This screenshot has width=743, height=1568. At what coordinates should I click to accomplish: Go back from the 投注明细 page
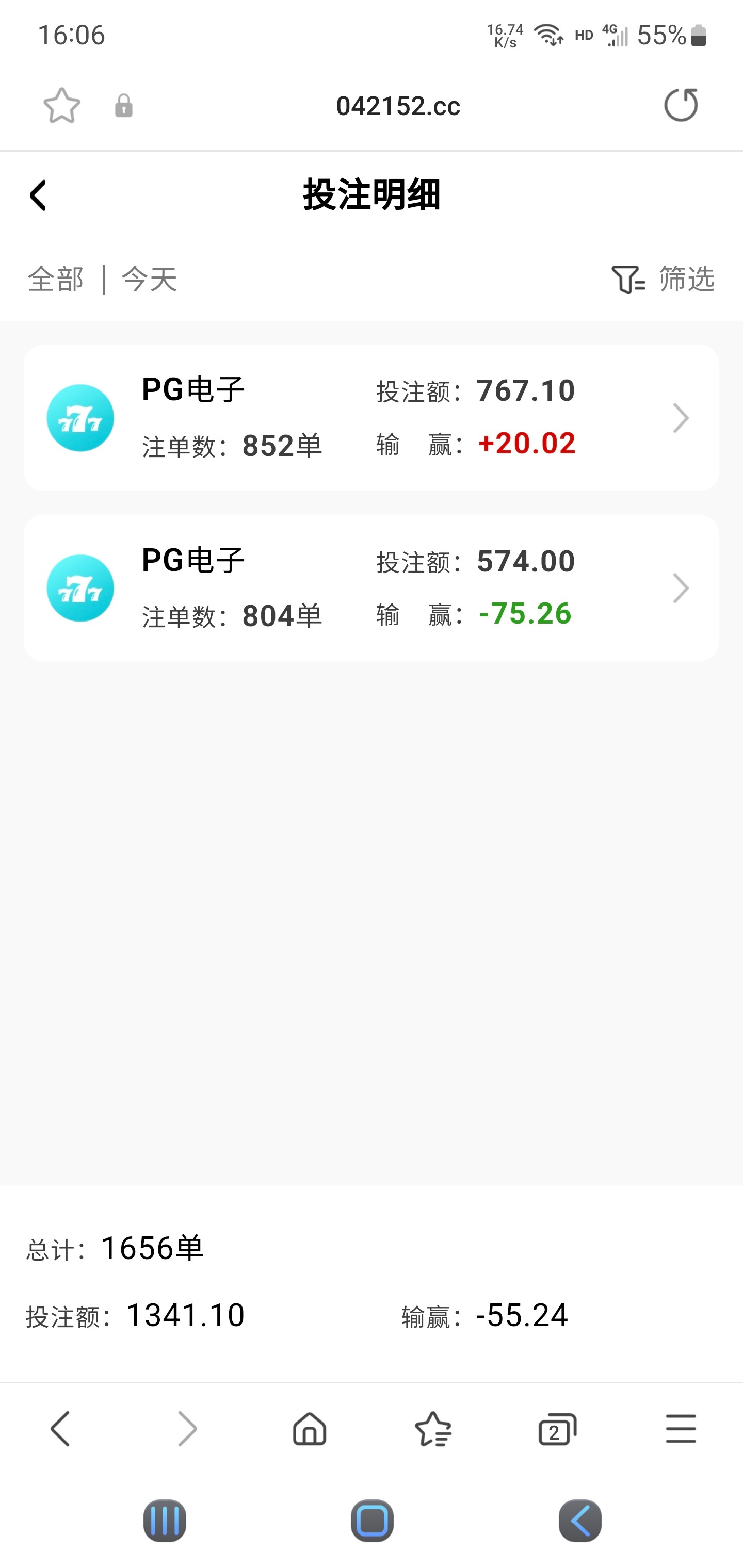(x=38, y=195)
